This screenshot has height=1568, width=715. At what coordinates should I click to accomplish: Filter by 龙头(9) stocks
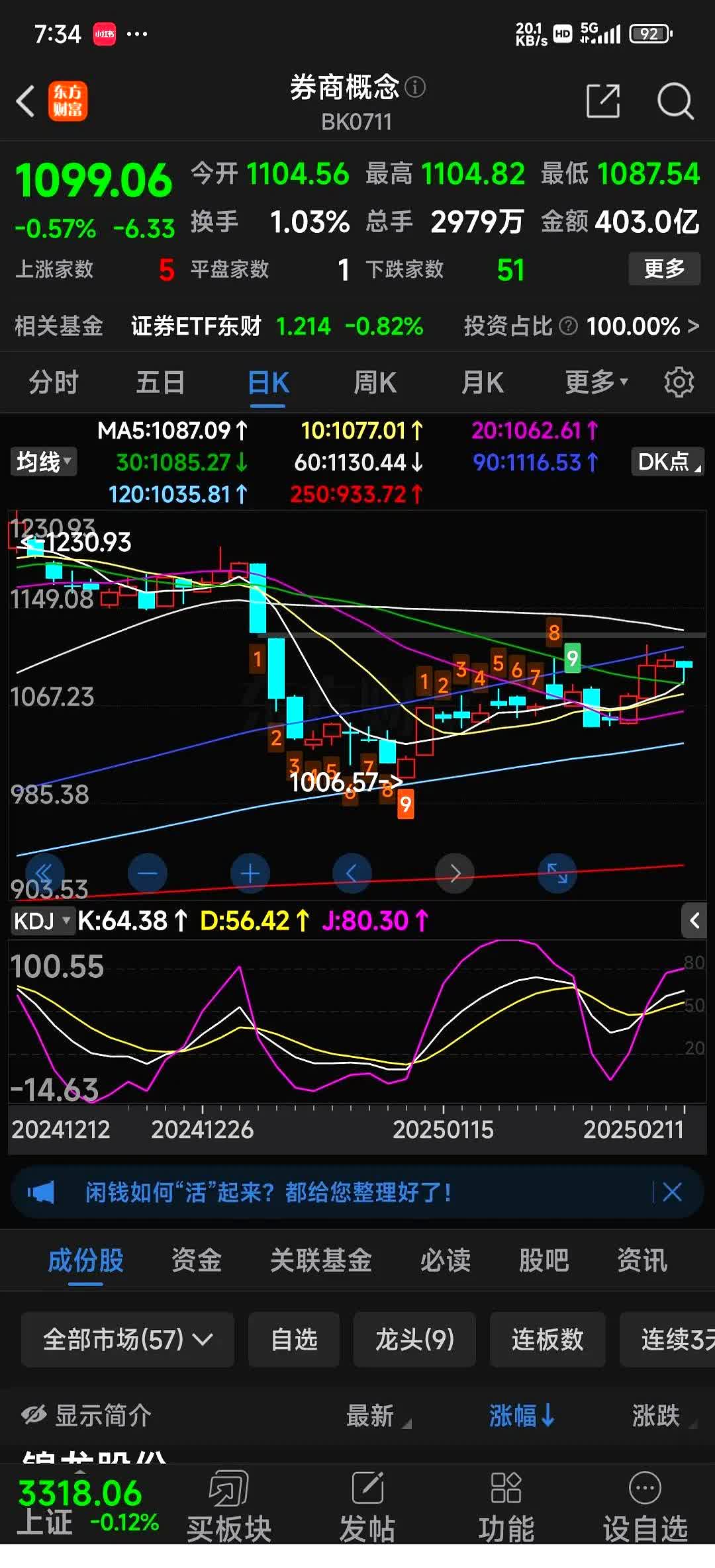[414, 1340]
